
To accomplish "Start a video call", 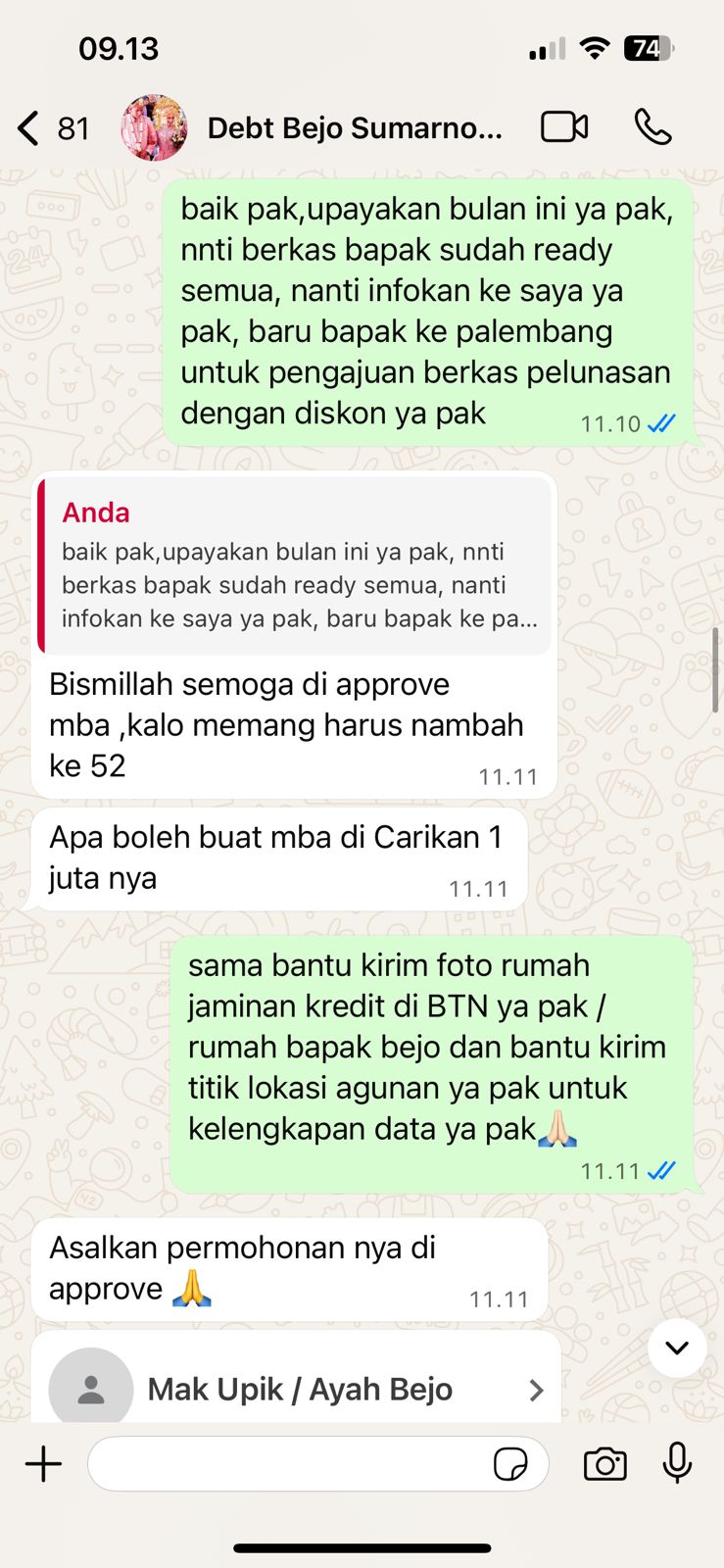I will coord(564,127).
